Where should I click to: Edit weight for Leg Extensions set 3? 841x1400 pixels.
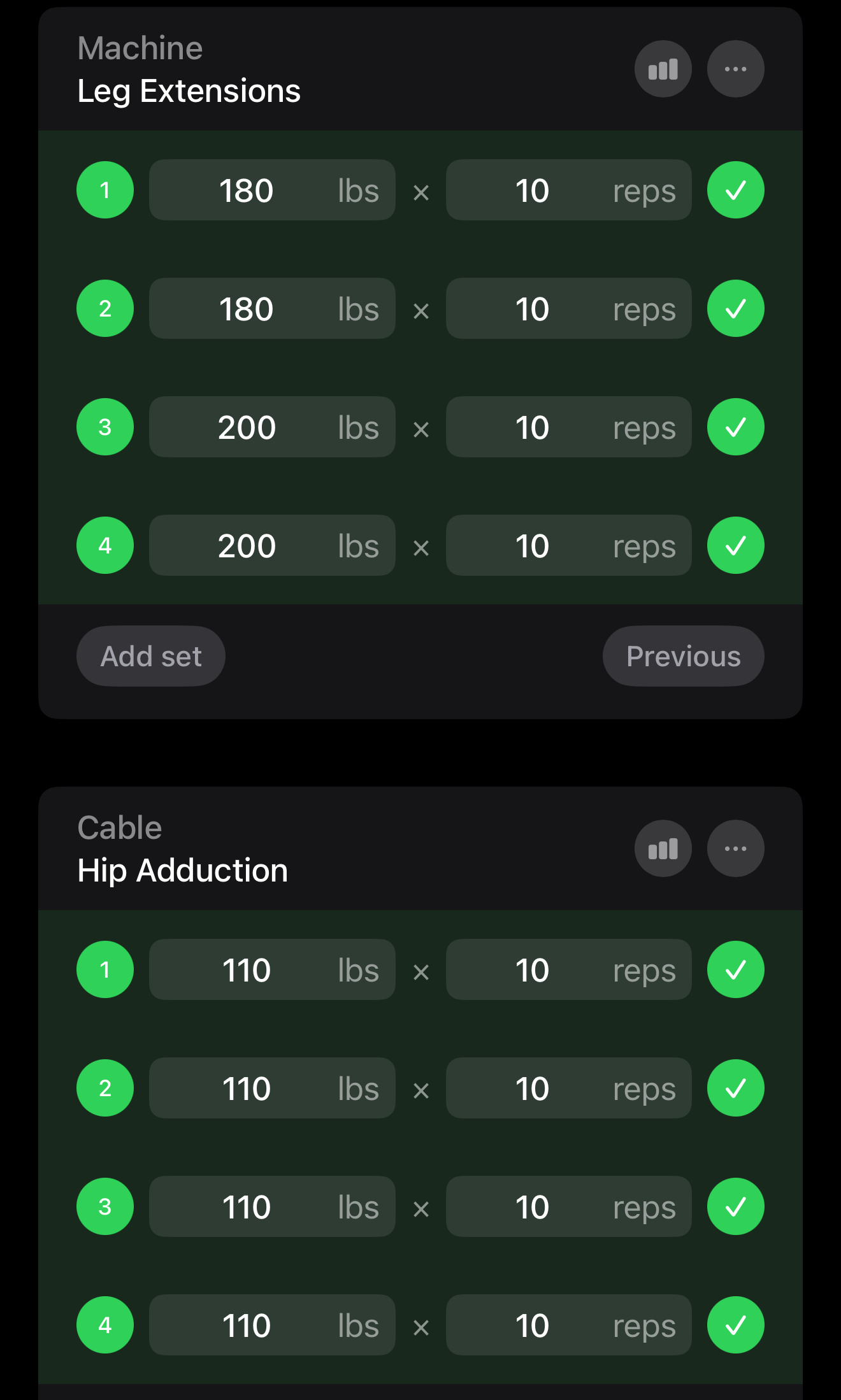coord(272,427)
